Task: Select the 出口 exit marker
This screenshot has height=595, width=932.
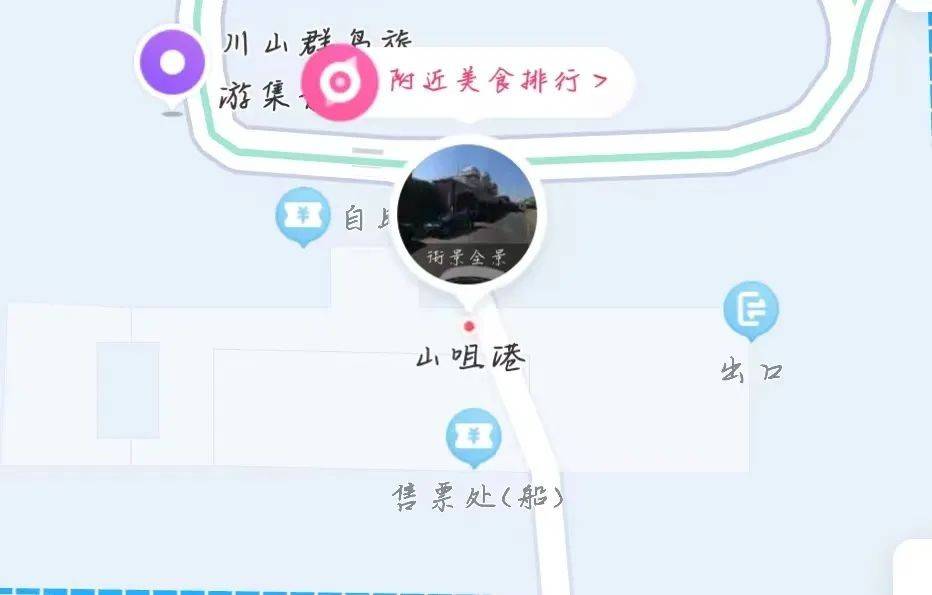Action: (750, 311)
